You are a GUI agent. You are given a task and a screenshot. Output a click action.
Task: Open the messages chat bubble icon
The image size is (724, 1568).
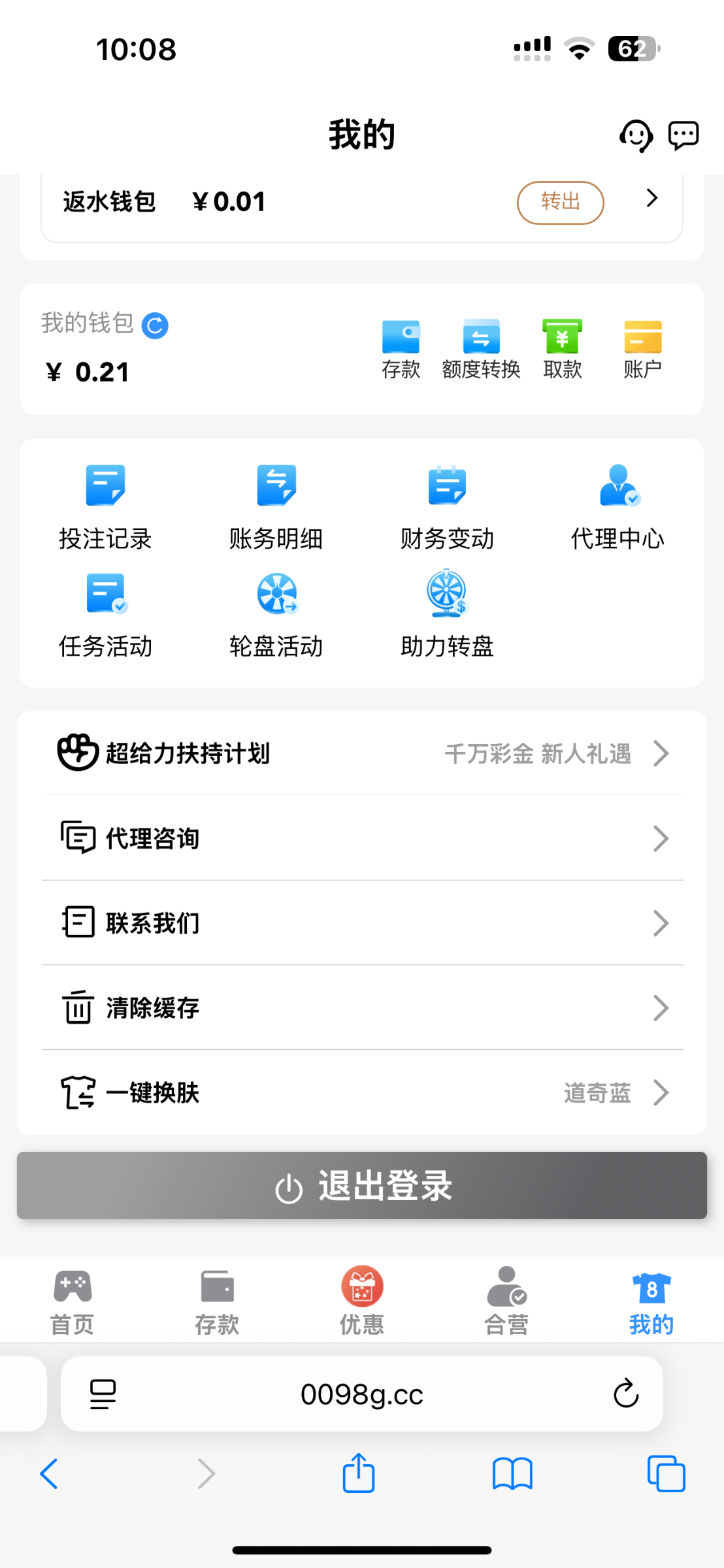pyautogui.click(x=683, y=136)
